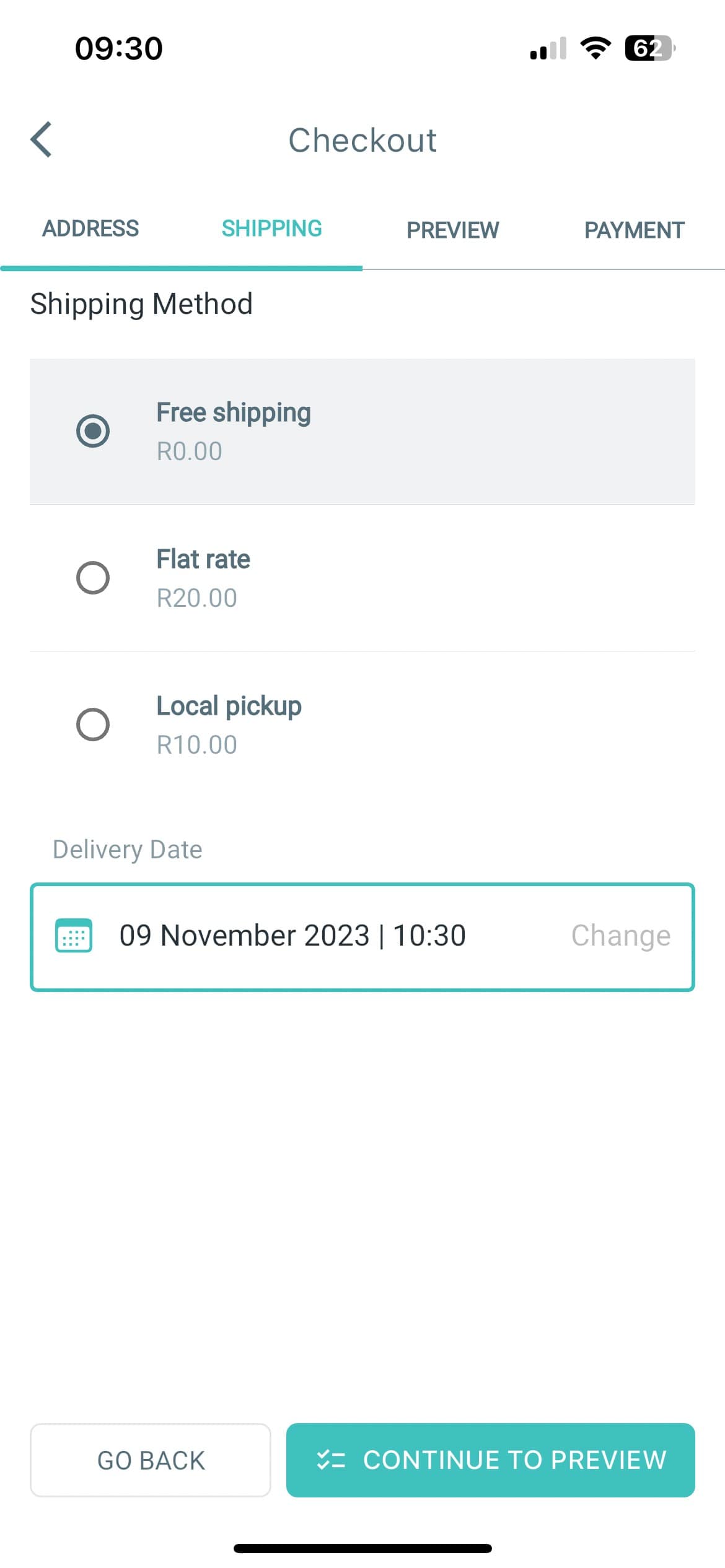
Task: Tap the Wi-Fi icon in status bar
Action: point(596,48)
